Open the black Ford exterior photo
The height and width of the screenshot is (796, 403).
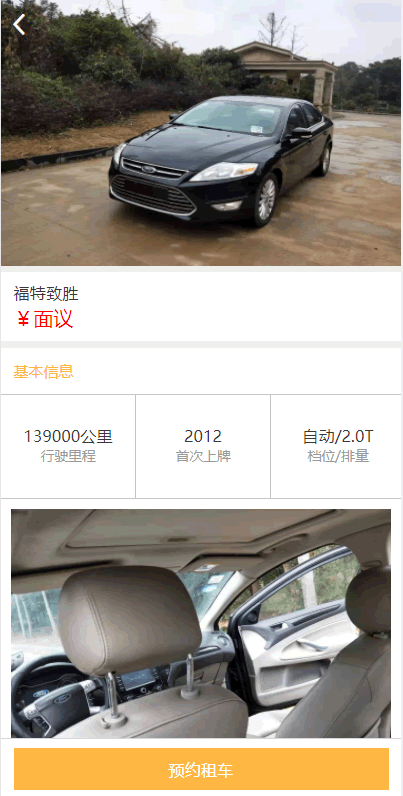tap(201, 133)
